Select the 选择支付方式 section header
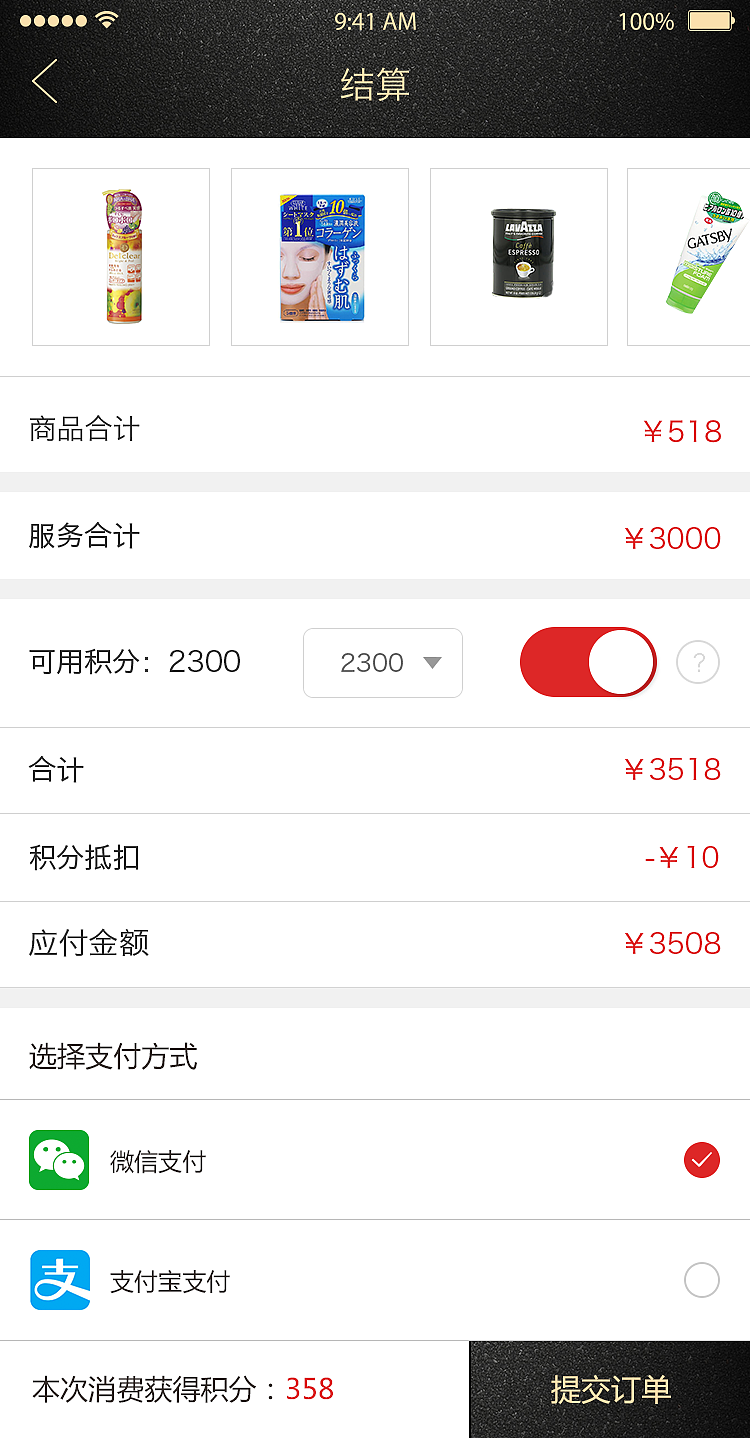Image resolution: width=750 pixels, height=1438 pixels. tap(113, 1054)
